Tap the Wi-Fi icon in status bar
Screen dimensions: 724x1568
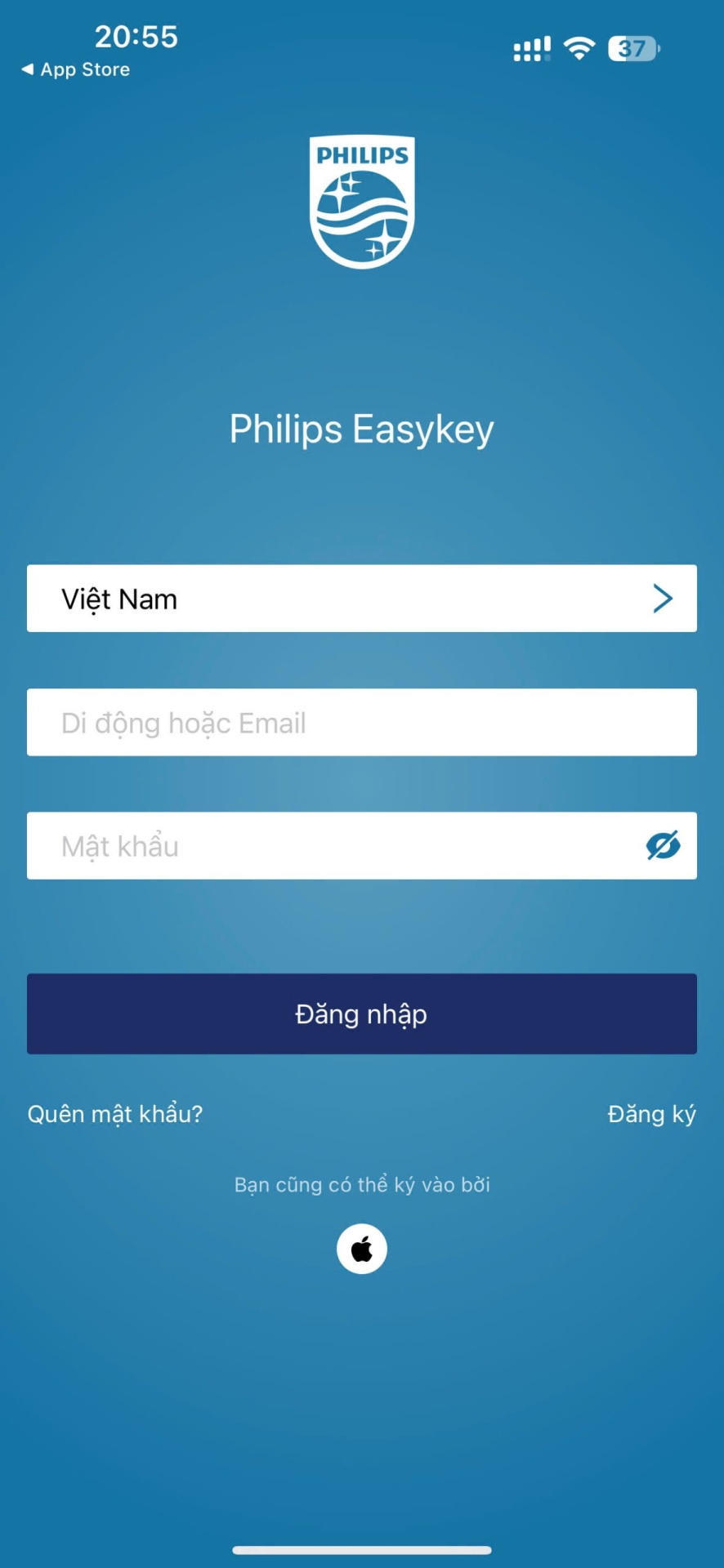(579, 47)
